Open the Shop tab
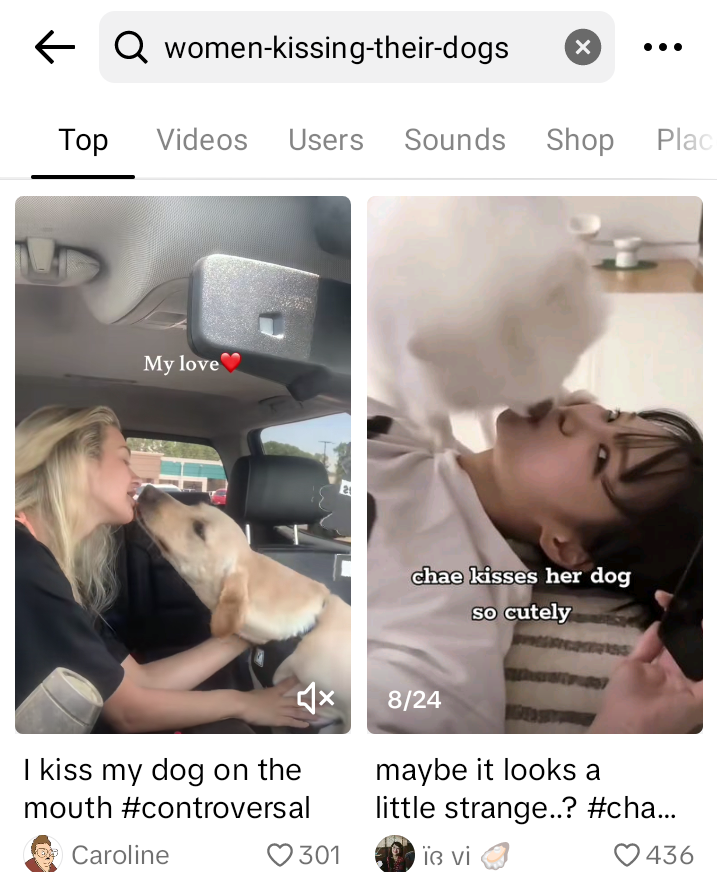 580,140
